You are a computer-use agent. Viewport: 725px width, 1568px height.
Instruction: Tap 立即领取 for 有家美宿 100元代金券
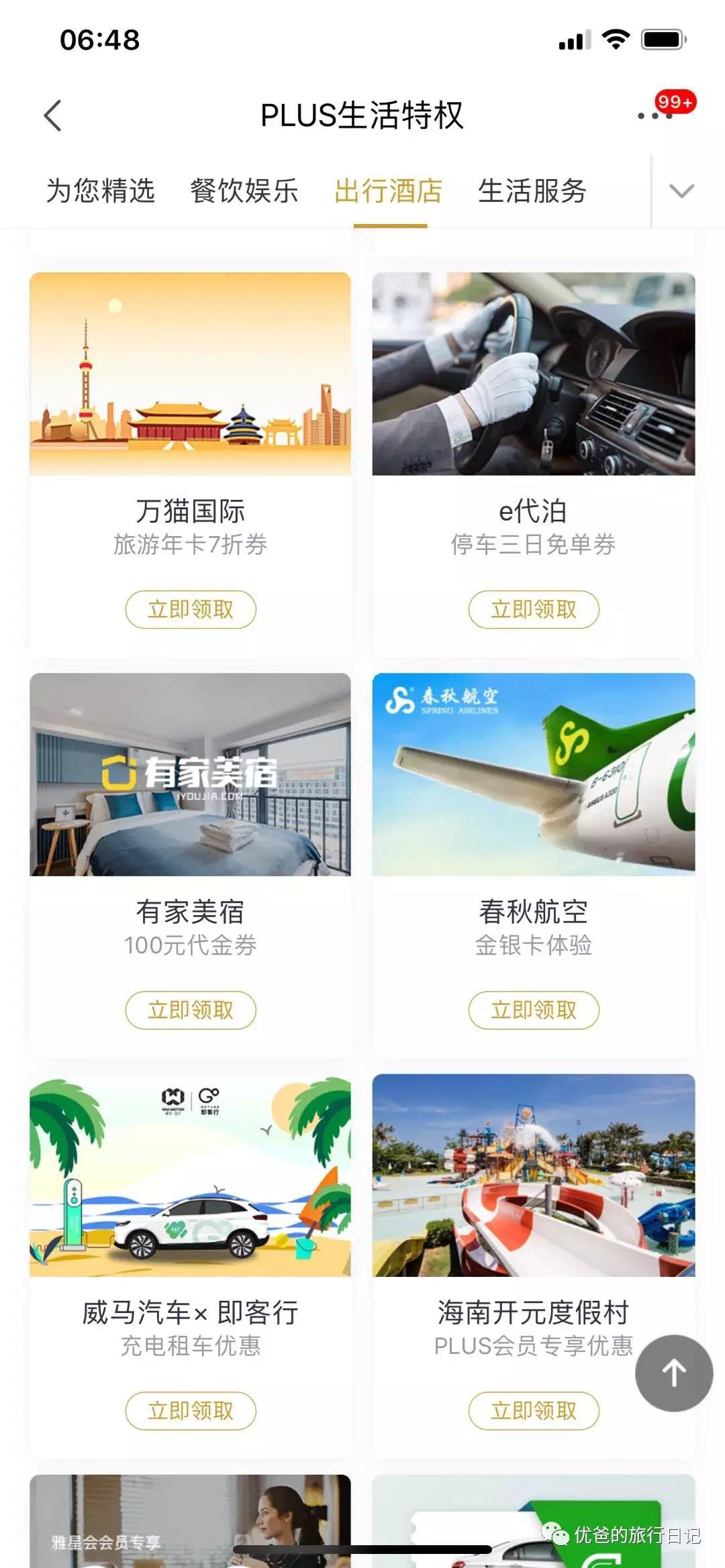tap(190, 1010)
